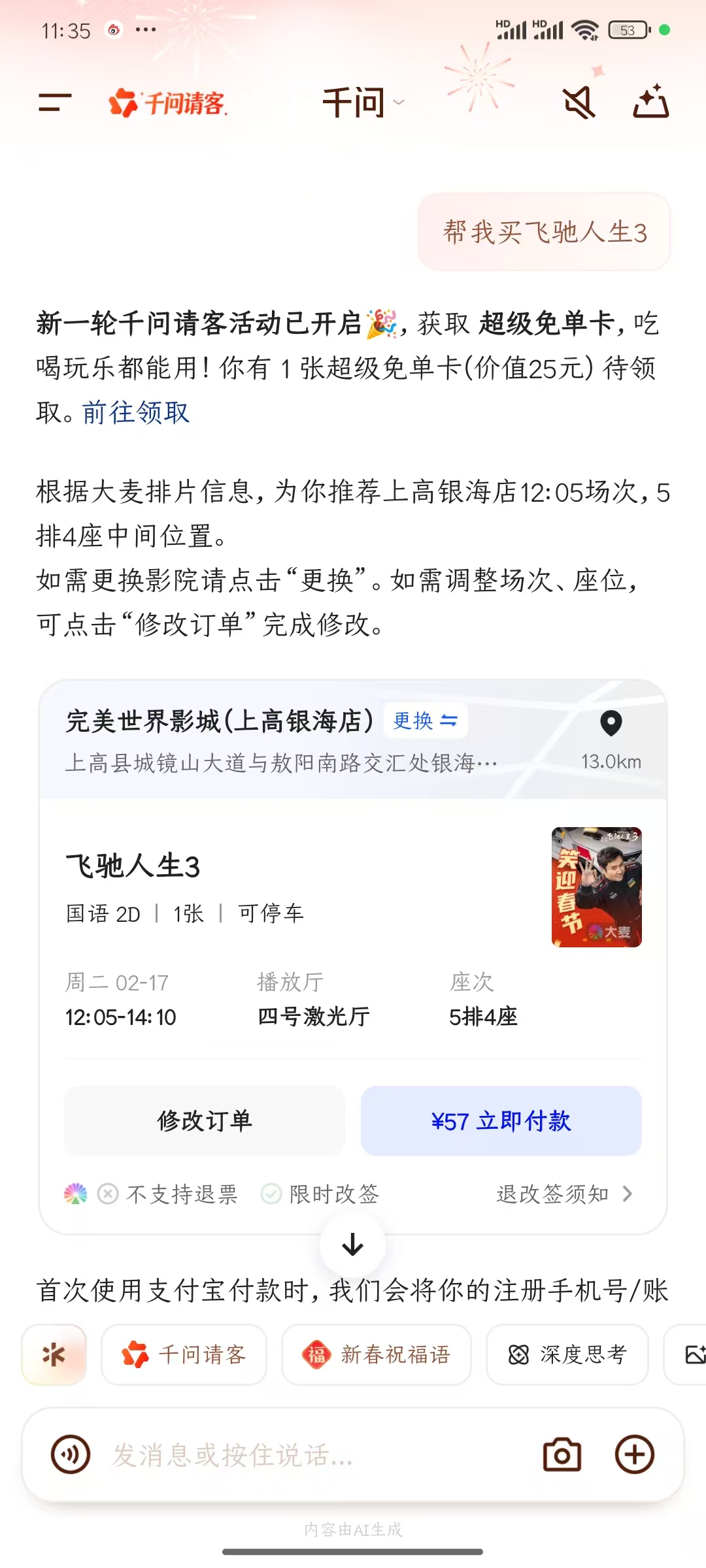Tap the skills icon at the bottom left
The image size is (706, 1568).
pos(53,1356)
